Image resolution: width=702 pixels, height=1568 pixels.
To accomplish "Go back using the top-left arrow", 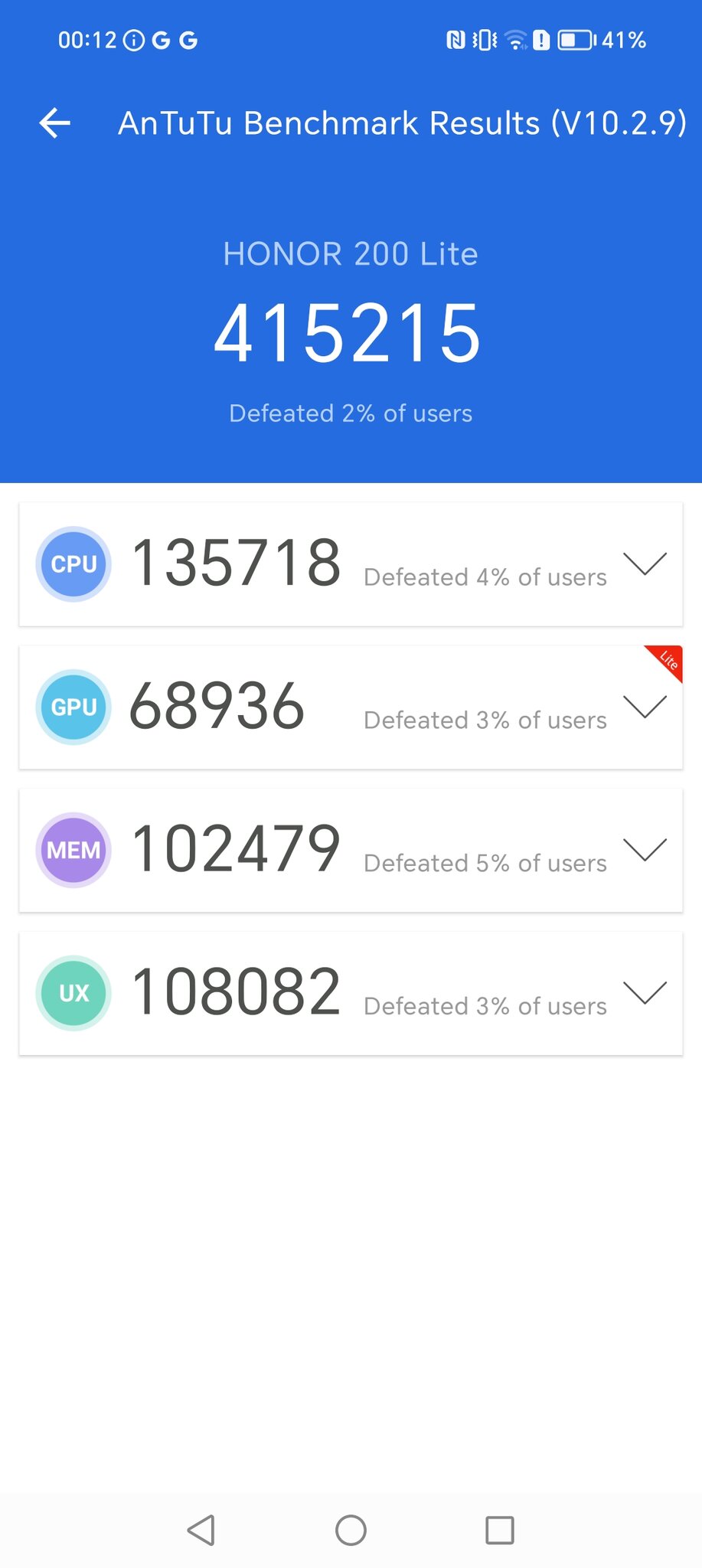I will click(x=55, y=122).
